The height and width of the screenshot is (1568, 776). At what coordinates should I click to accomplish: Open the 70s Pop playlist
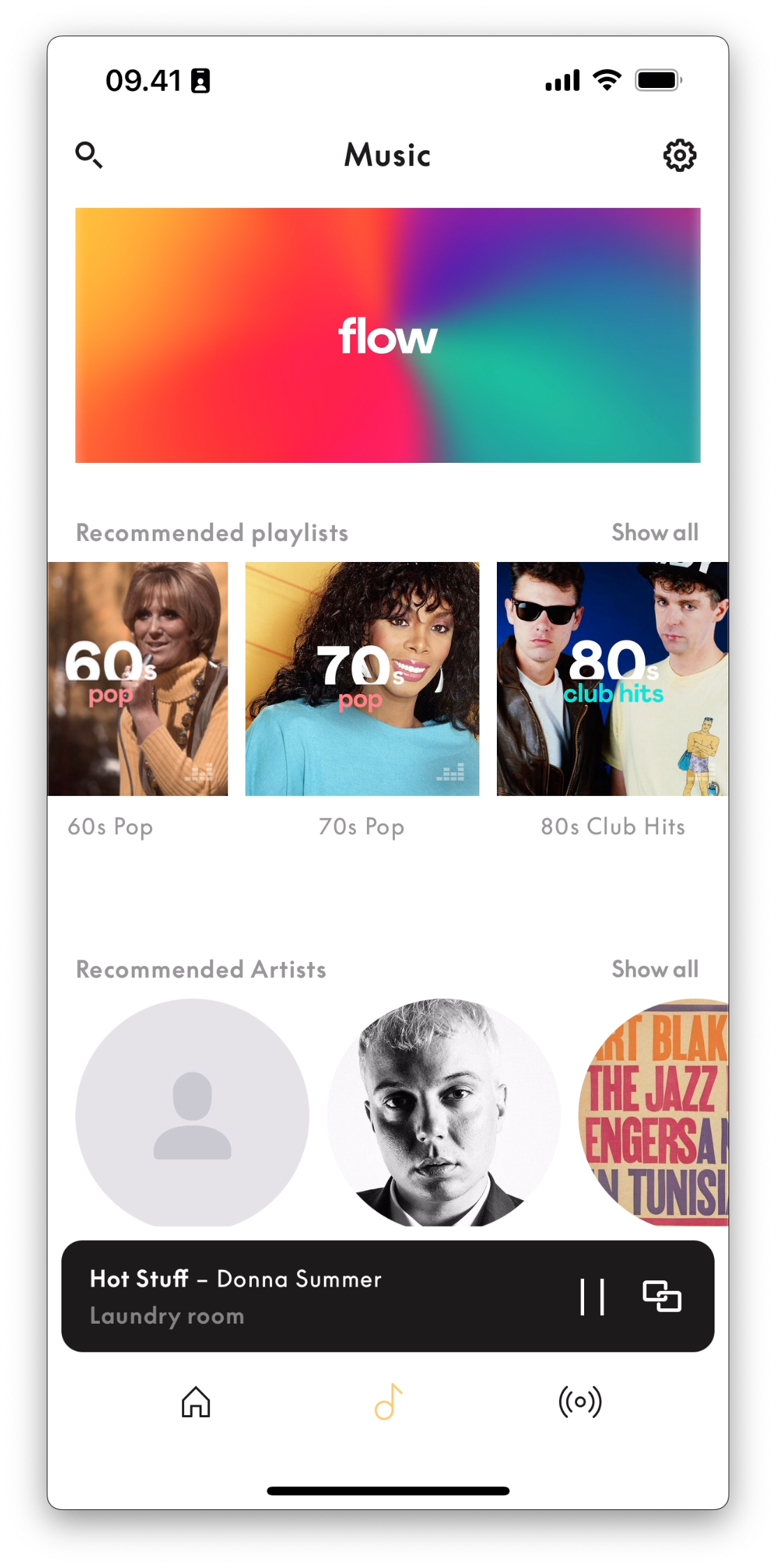click(x=362, y=679)
